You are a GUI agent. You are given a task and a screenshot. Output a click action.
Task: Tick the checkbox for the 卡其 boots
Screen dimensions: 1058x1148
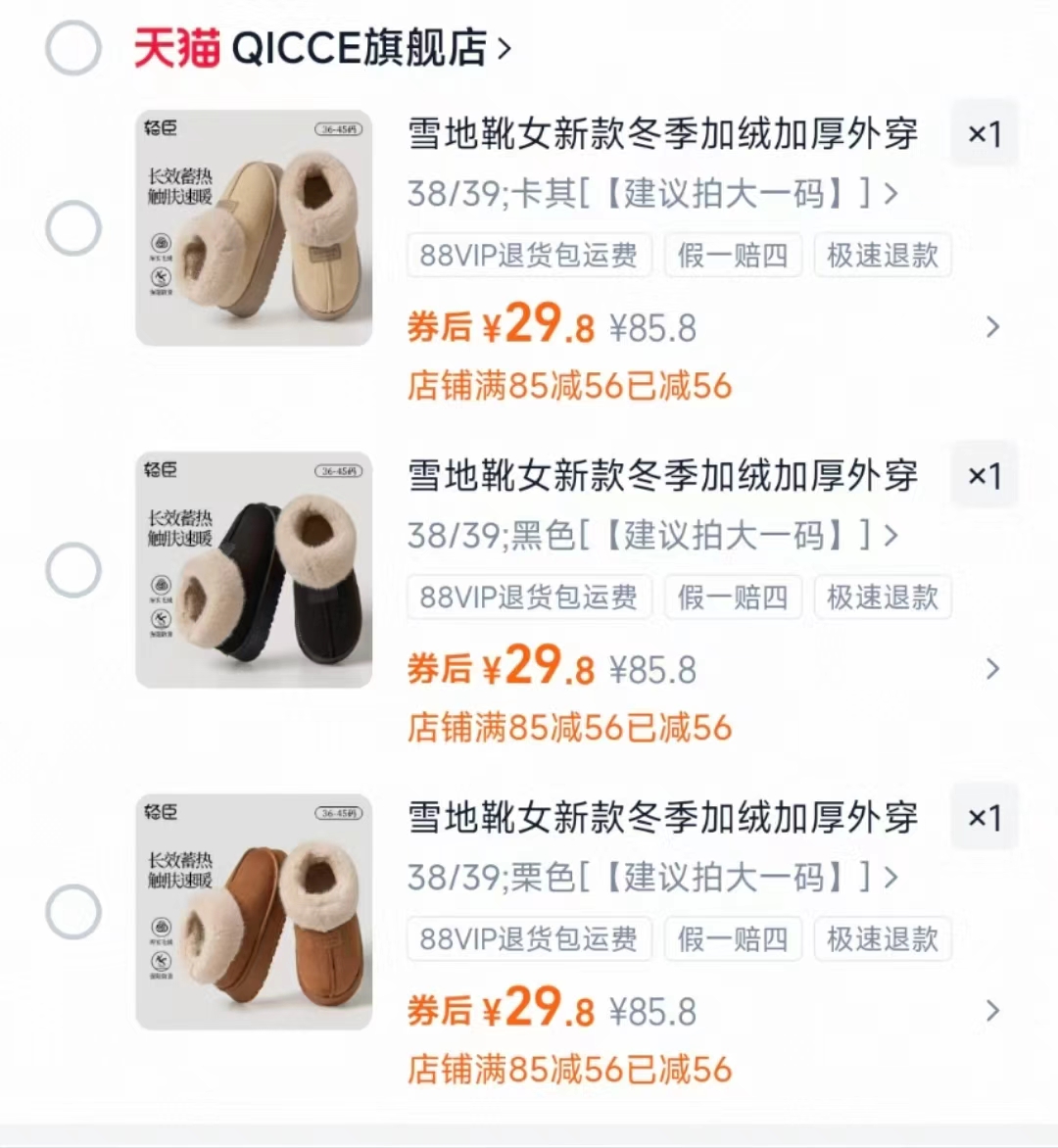click(x=73, y=226)
